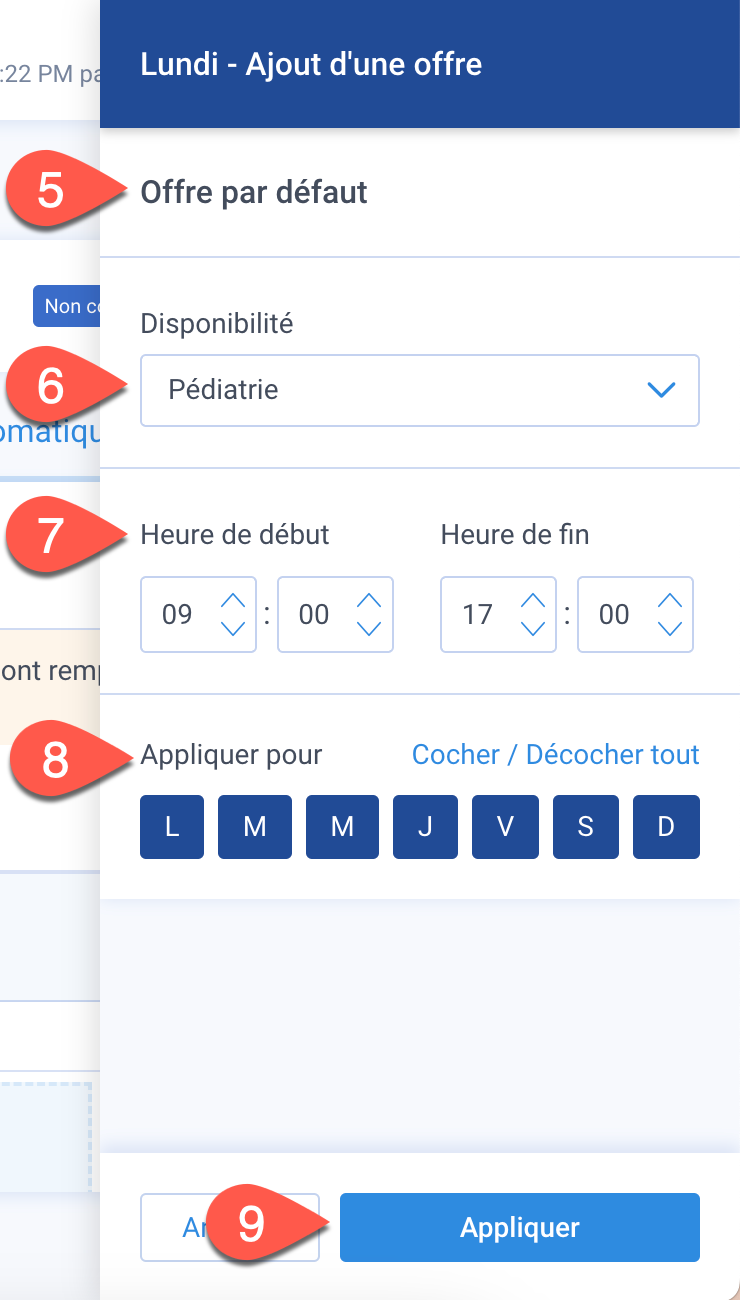740x1300 pixels.
Task: Toggle the V day button
Action: pos(505,827)
